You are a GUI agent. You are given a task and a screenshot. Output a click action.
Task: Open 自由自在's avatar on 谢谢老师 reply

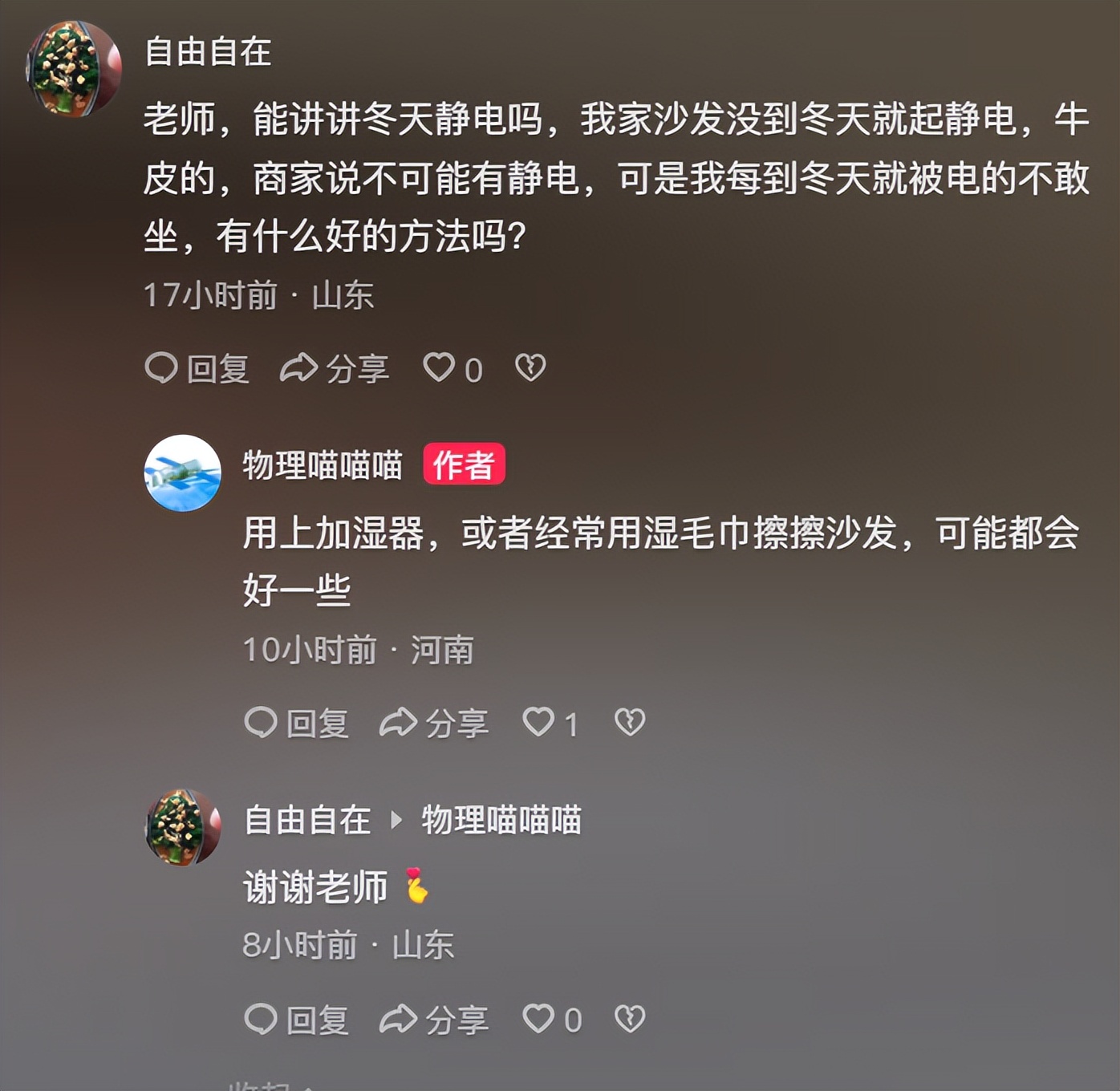pyautogui.click(x=183, y=828)
